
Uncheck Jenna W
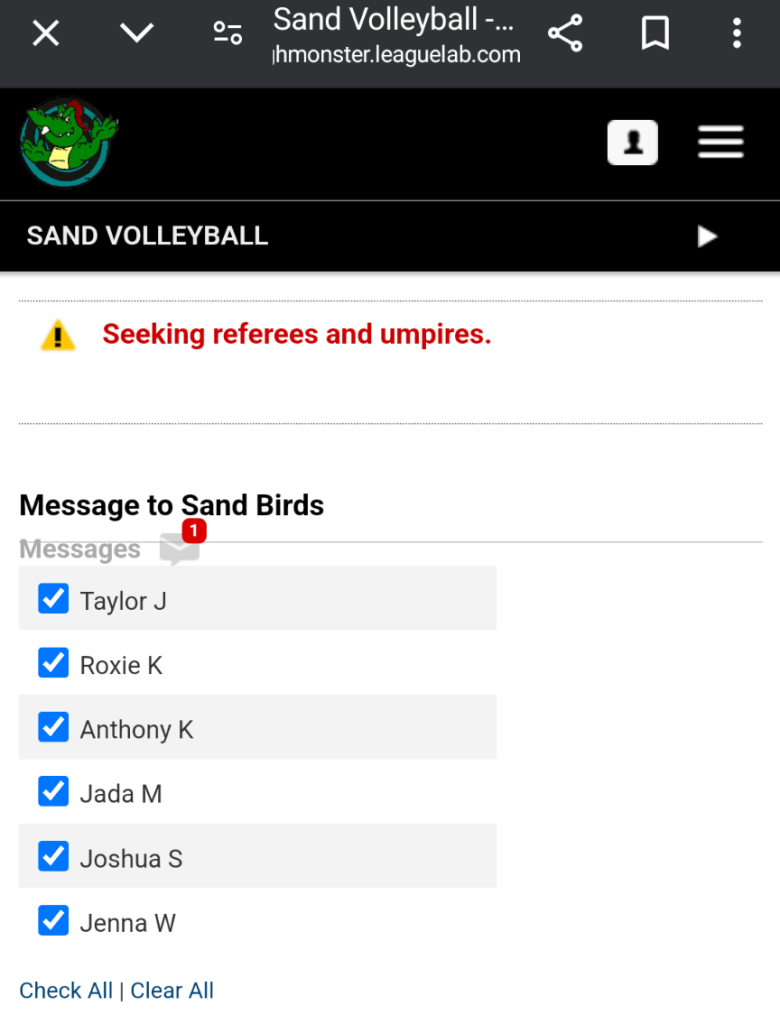(x=53, y=920)
